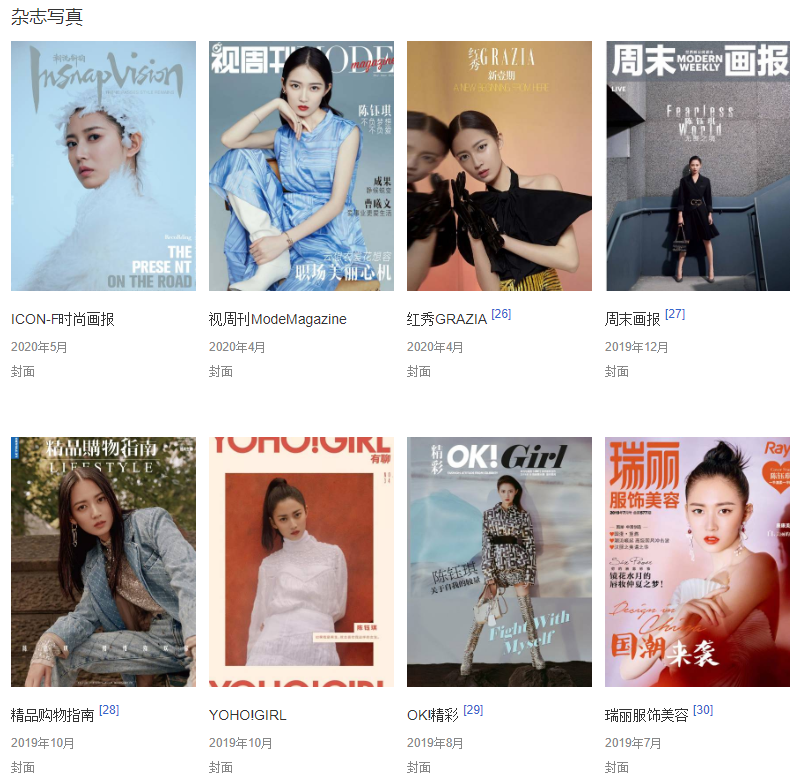View the 周末画报 cover photo
This screenshot has width=806, height=782.
point(697,166)
